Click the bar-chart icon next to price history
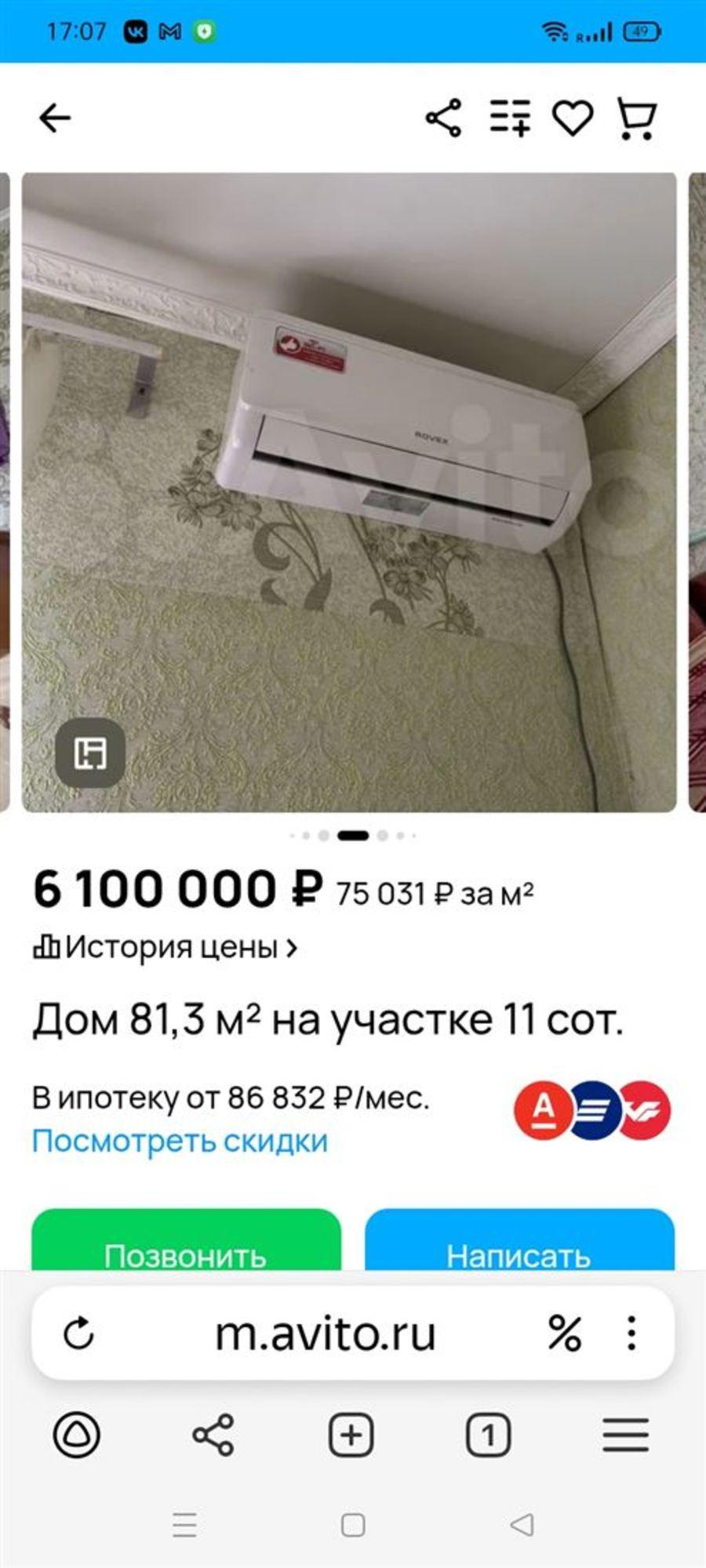The width and height of the screenshot is (706, 1568). click(49, 948)
